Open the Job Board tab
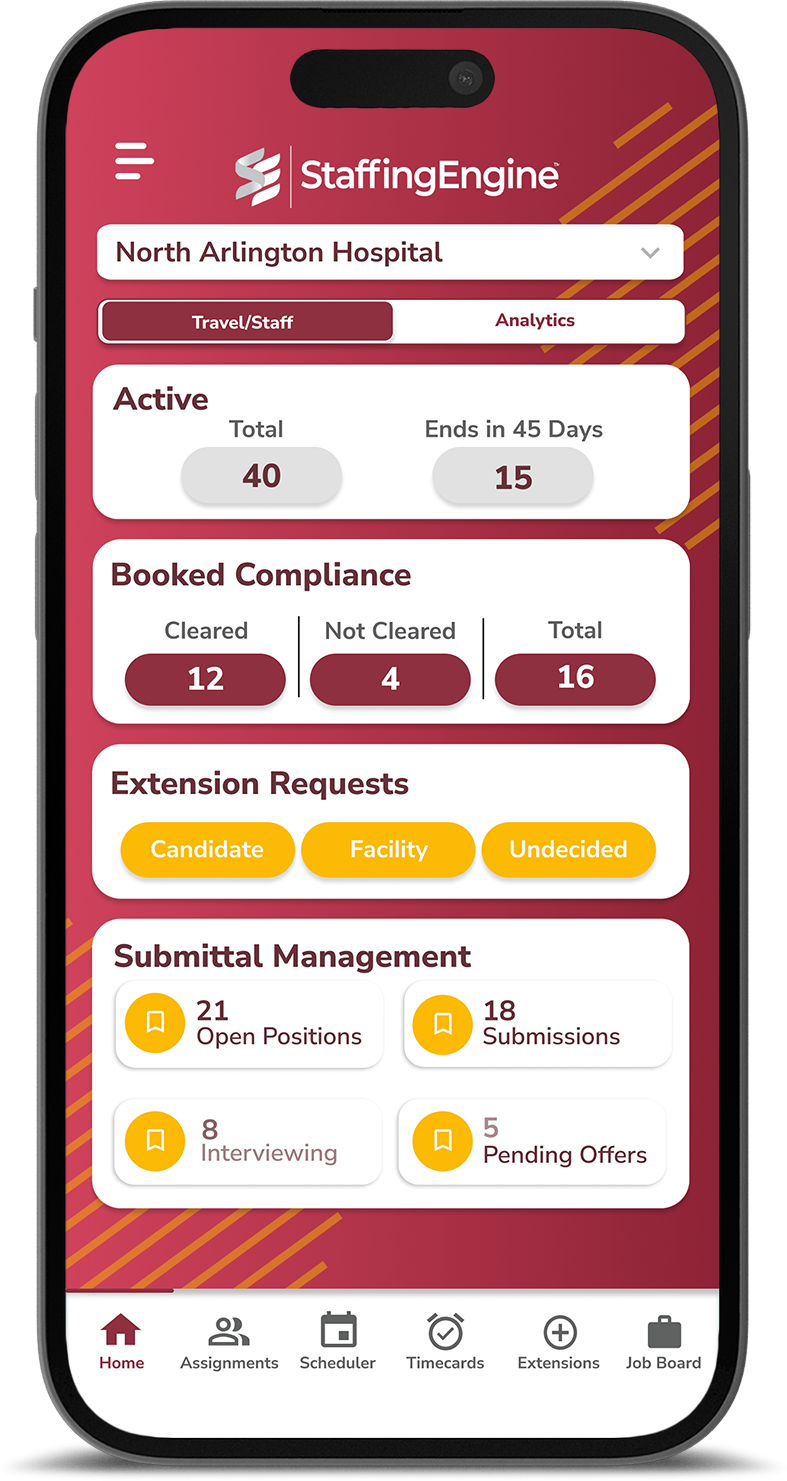 663,1343
